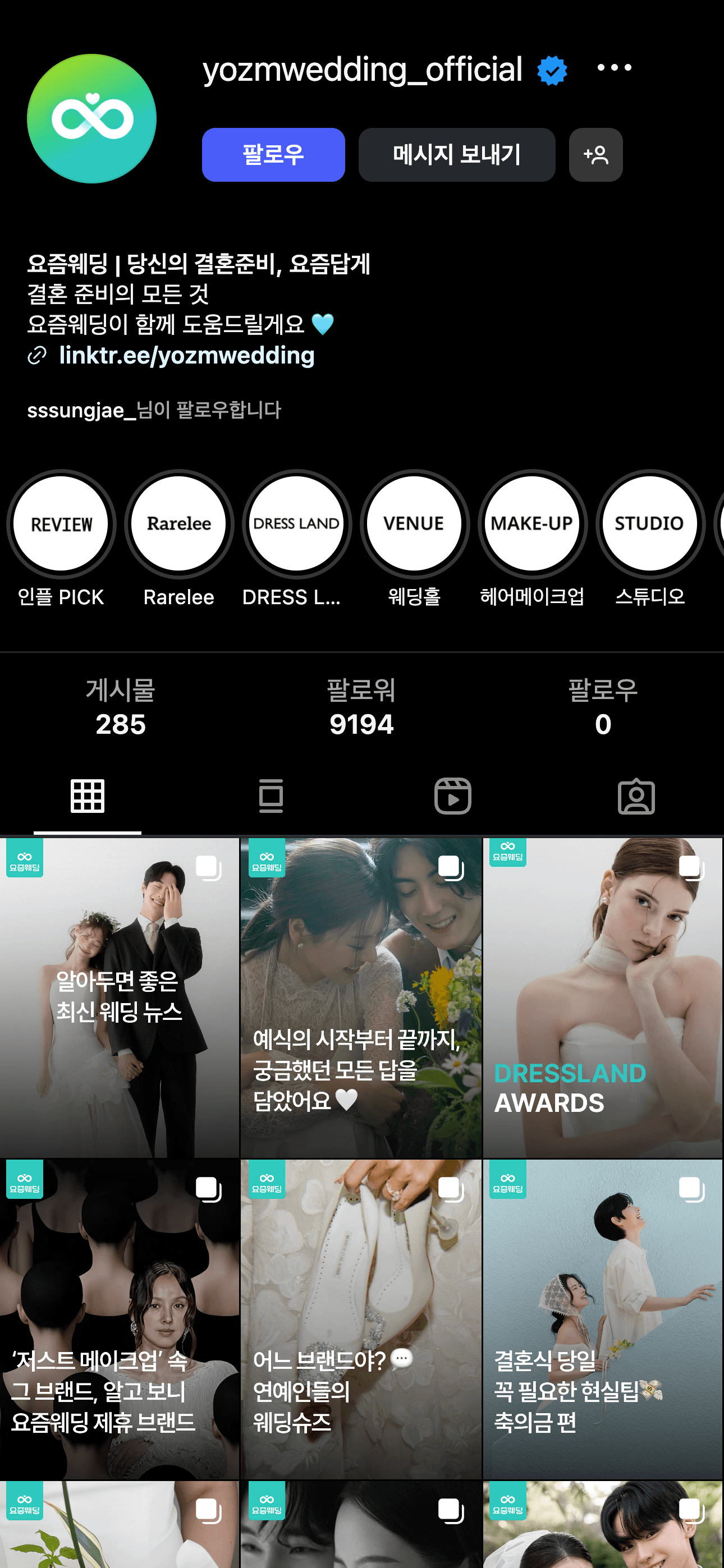Open the 저스트 메이크업 brand post
The image size is (724, 1568).
(x=120, y=1318)
